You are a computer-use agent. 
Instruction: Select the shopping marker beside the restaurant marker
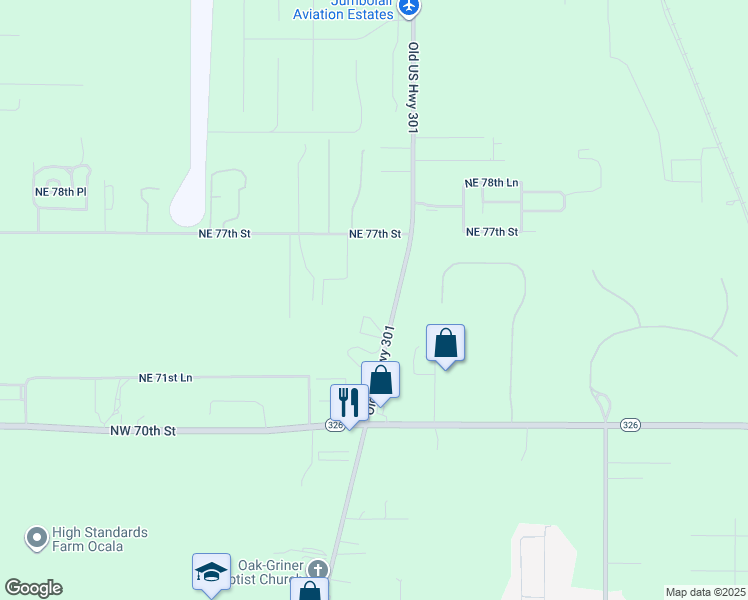(381, 380)
